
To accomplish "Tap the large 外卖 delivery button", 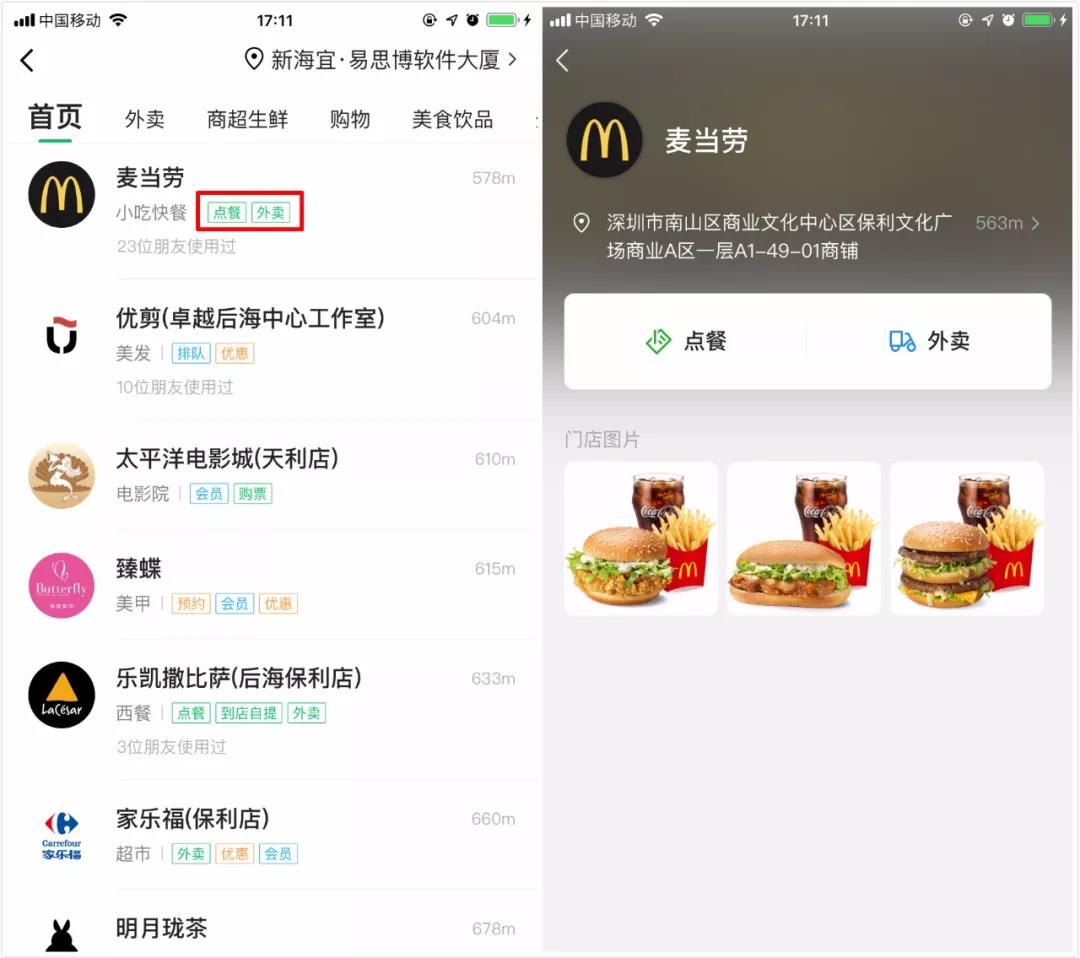I will click(x=929, y=341).
